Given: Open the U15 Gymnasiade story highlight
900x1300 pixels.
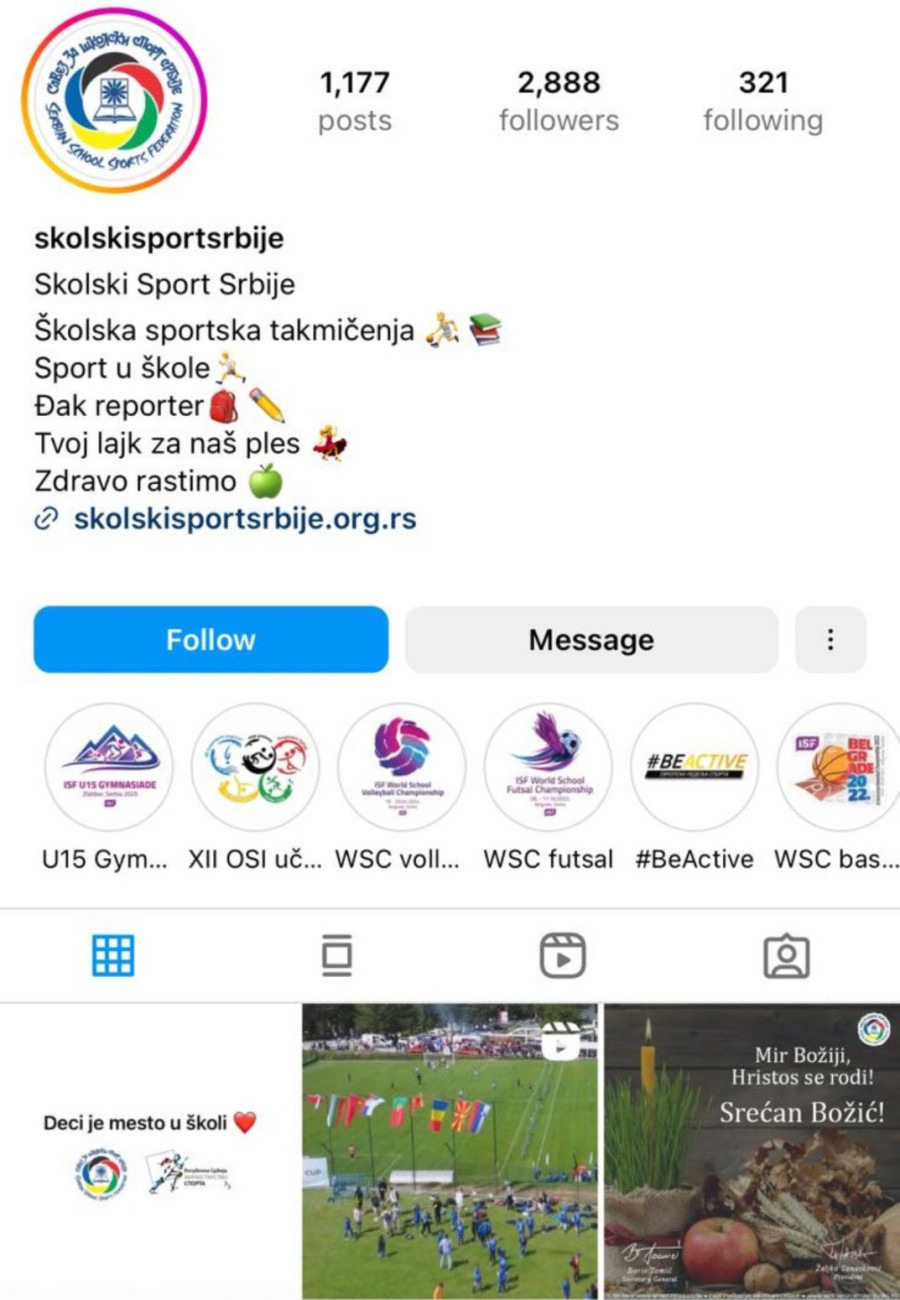Looking at the screenshot, I should 109,767.
